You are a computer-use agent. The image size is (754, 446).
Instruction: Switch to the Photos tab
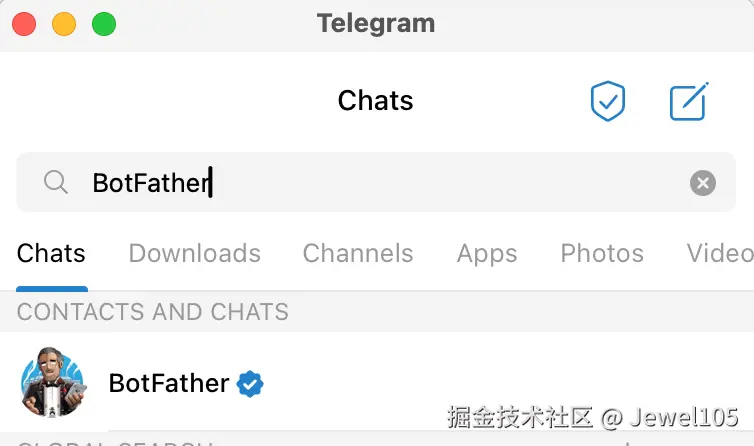click(x=602, y=254)
